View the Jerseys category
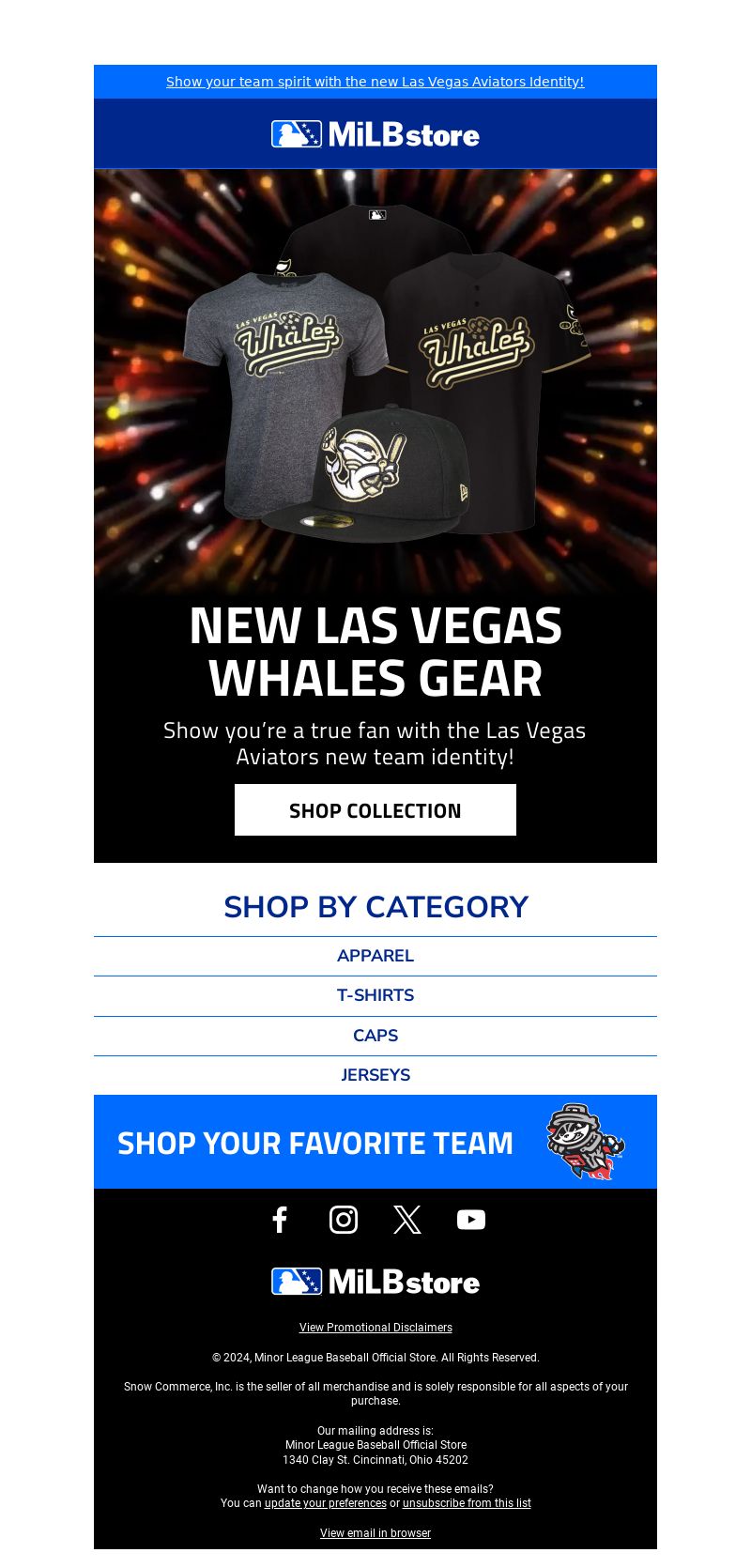Image resolution: width=751 pixels, height=1568 pixels. tap(375, 1075)
